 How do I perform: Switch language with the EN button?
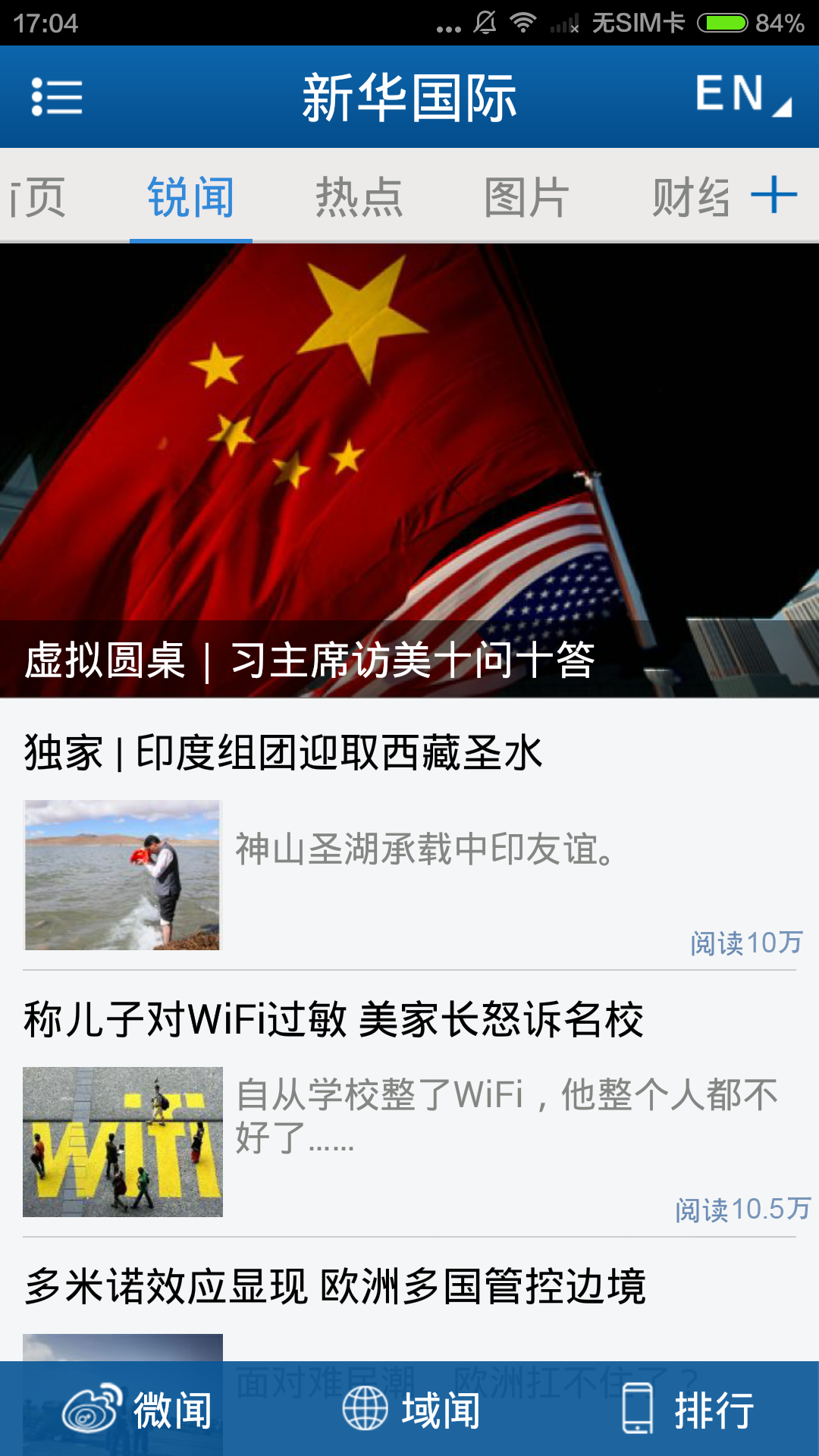tap(742, 96)
